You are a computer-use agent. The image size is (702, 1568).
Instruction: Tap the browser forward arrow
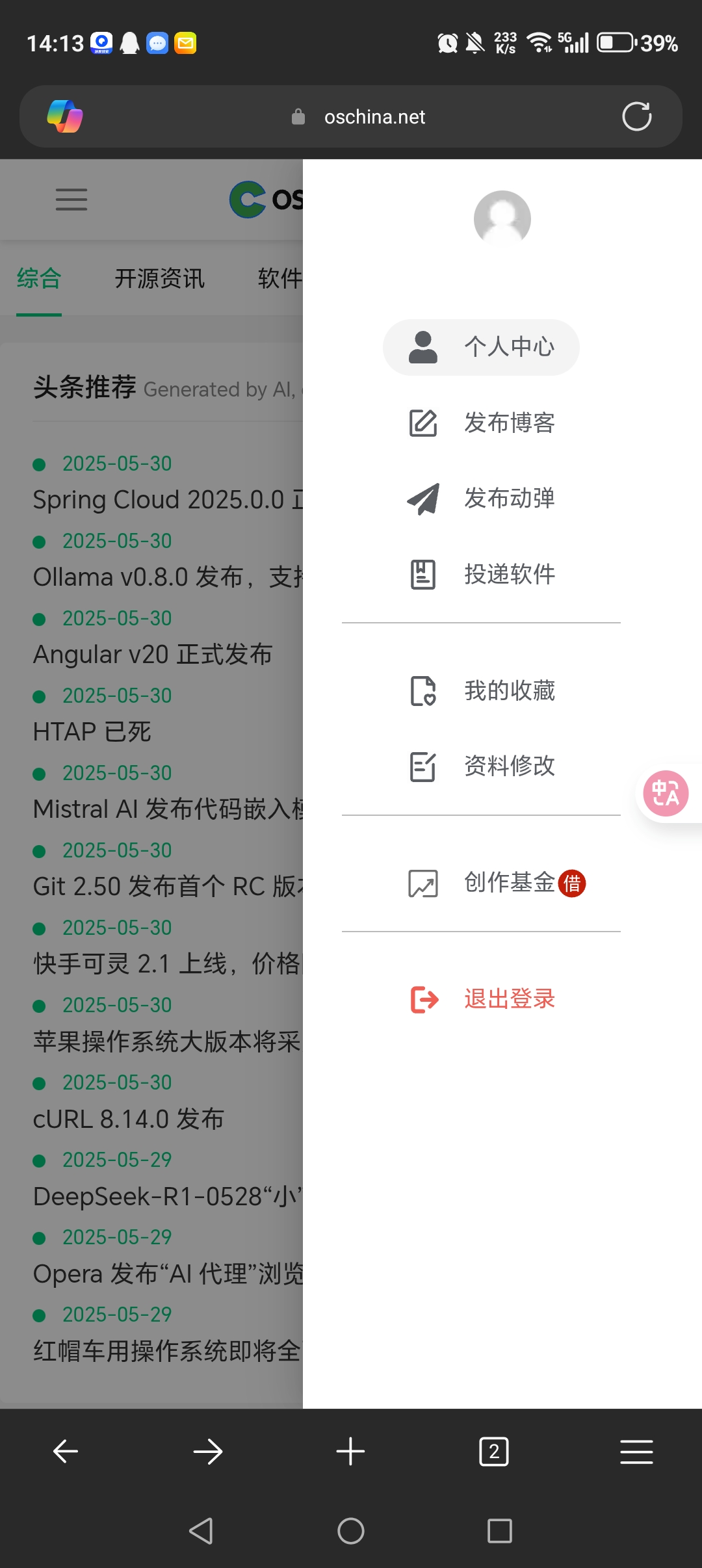pos(208,1451)
